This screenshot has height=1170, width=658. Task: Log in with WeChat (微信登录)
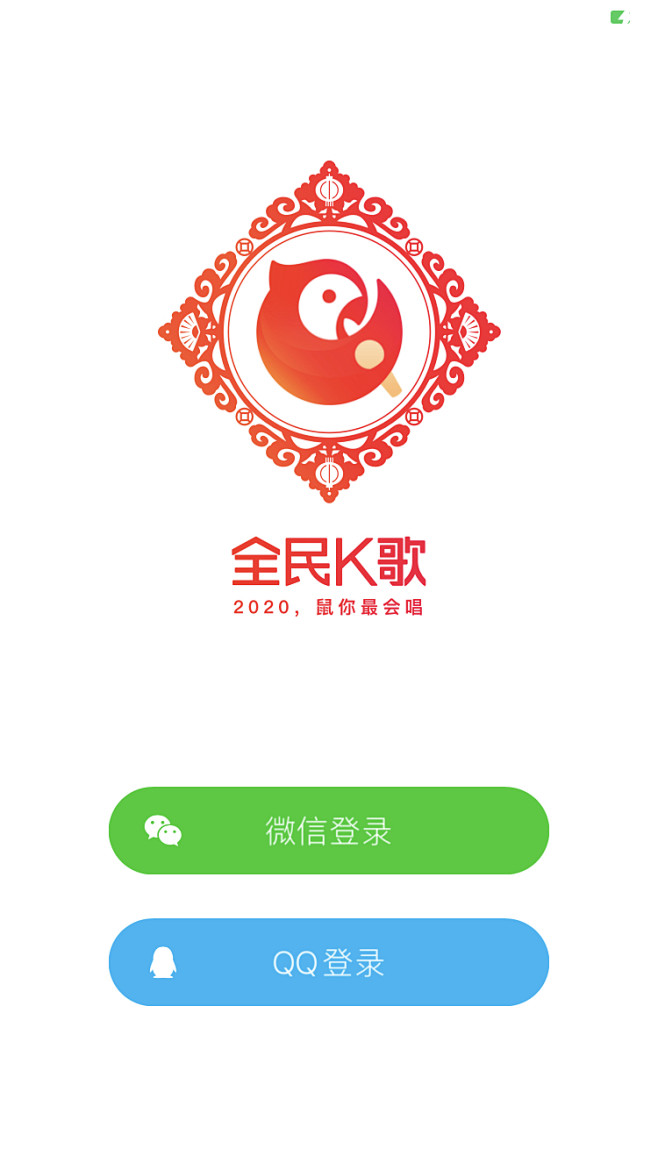pos(328,831)
